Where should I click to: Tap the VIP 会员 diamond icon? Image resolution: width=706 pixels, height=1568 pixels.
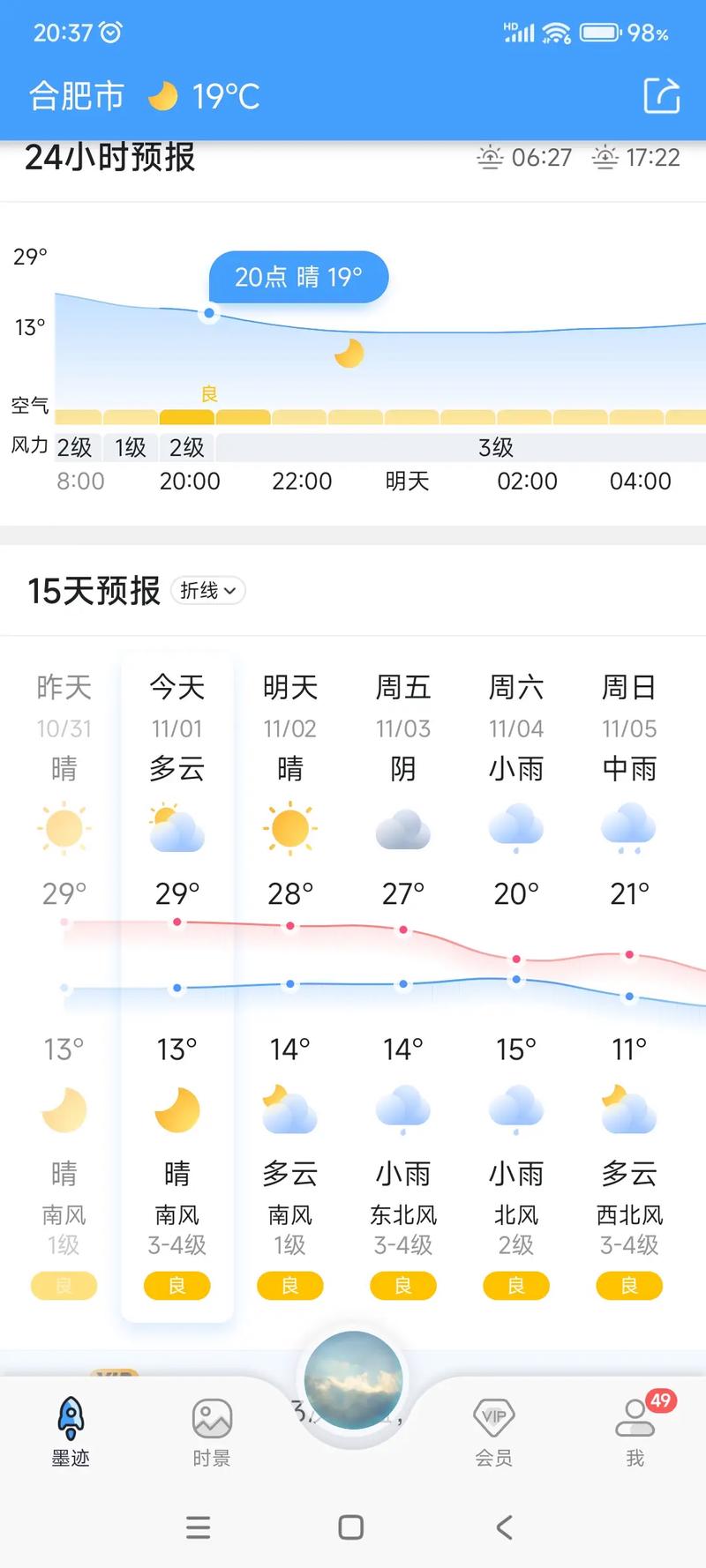492,1417
